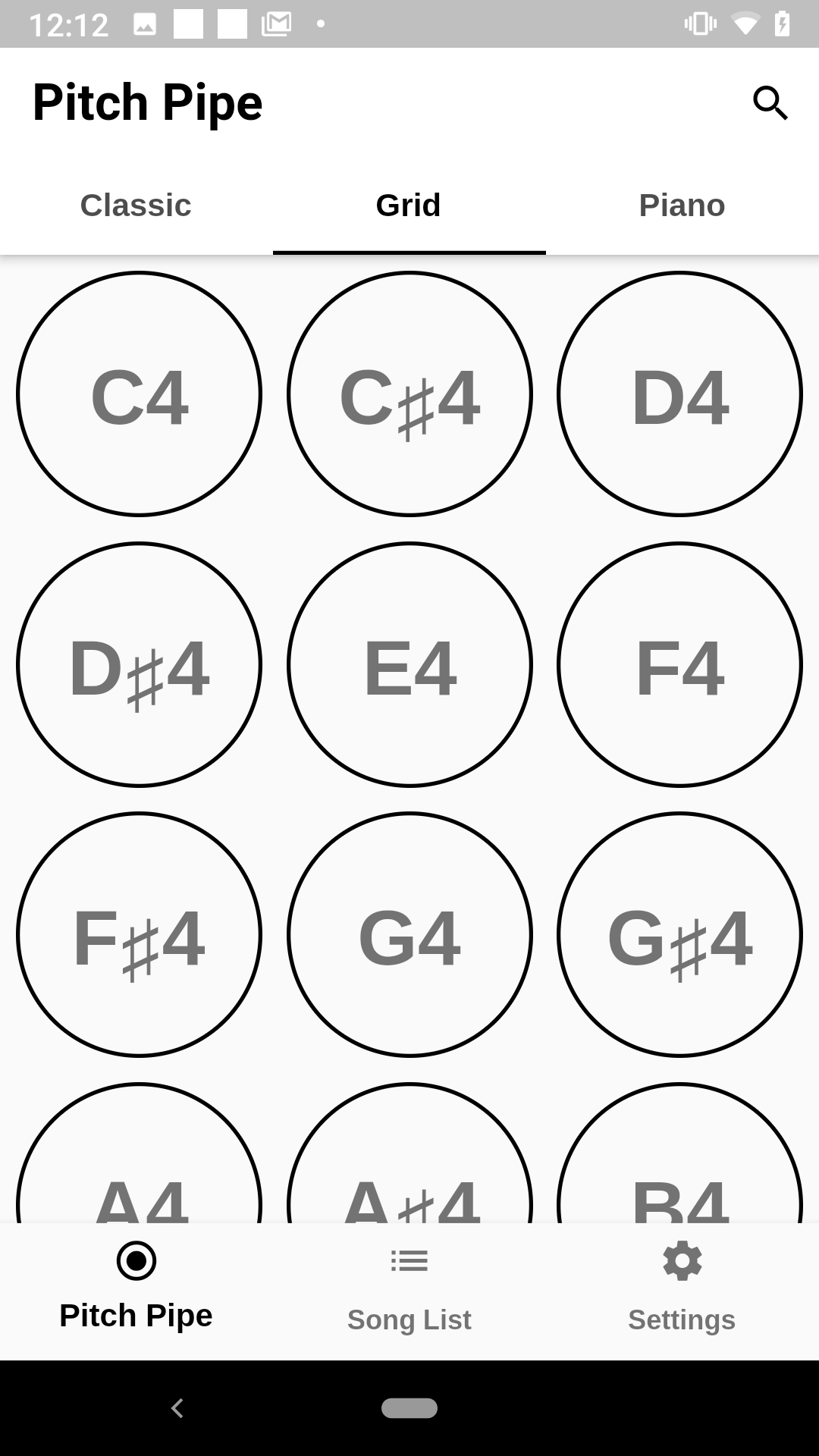
Task: Play the F♯4 note
Action: coord(139,934)
